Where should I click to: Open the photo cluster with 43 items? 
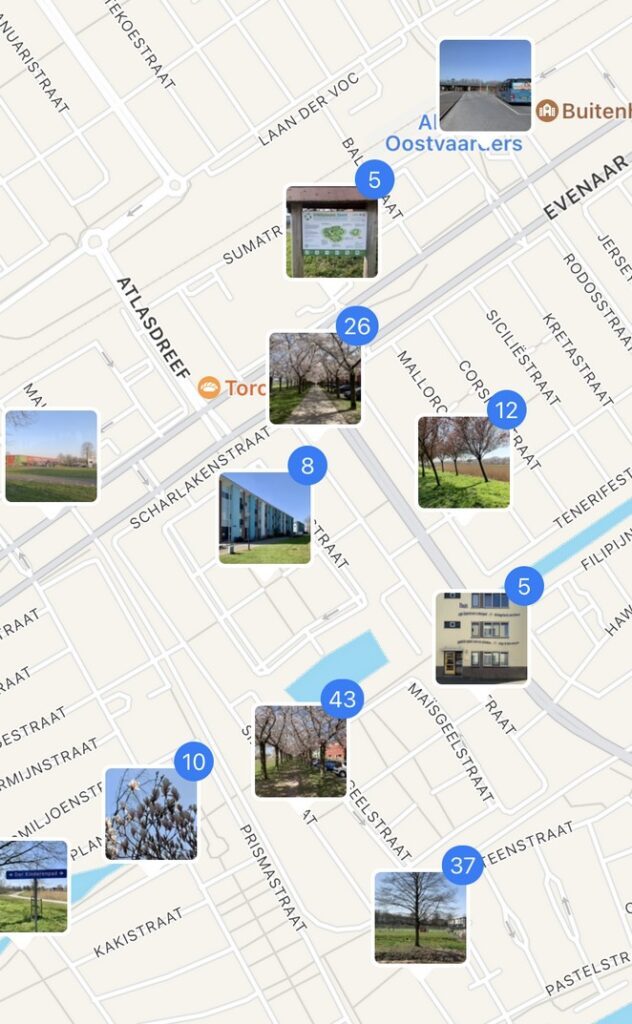[300, 751]
